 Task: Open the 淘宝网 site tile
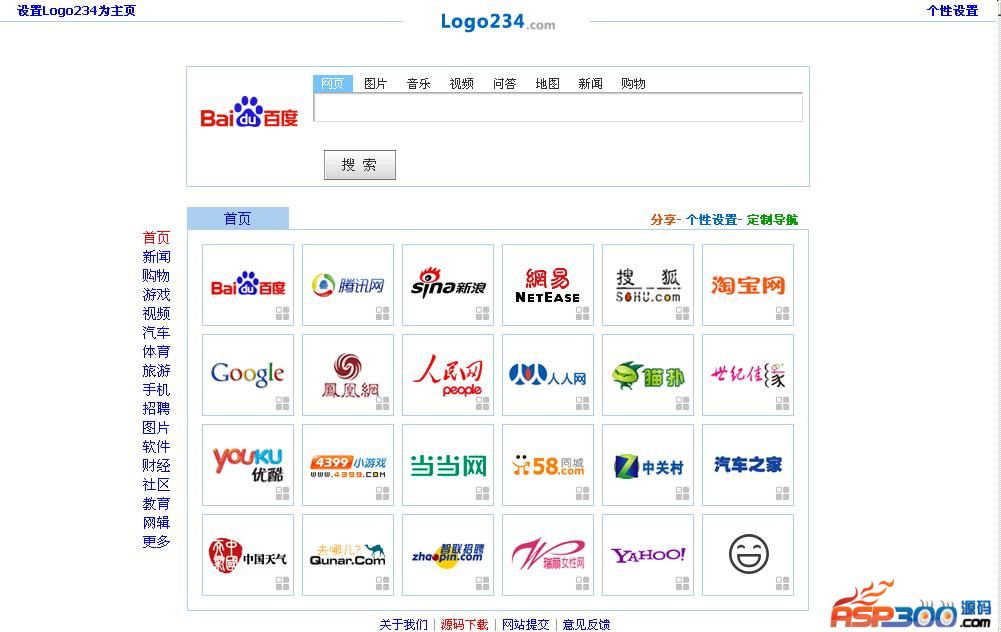click(748, 285)
